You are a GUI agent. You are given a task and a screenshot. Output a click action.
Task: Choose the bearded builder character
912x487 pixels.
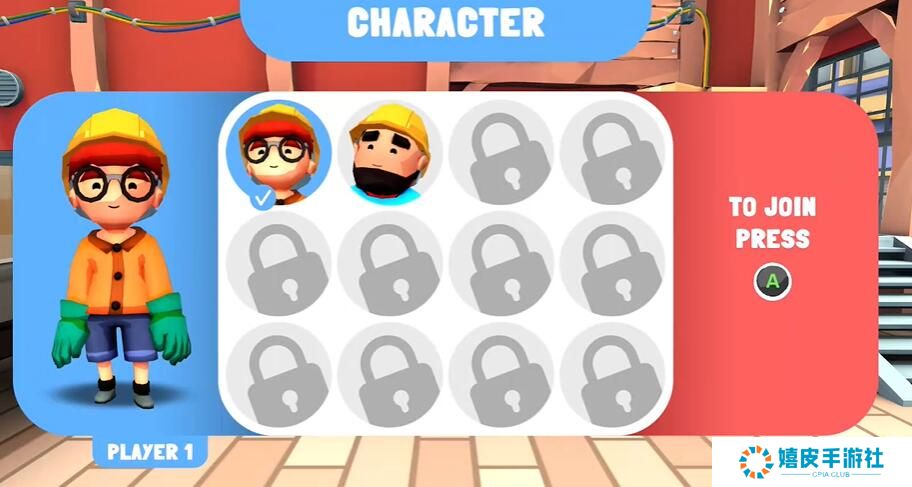click(x=389, y=152)
